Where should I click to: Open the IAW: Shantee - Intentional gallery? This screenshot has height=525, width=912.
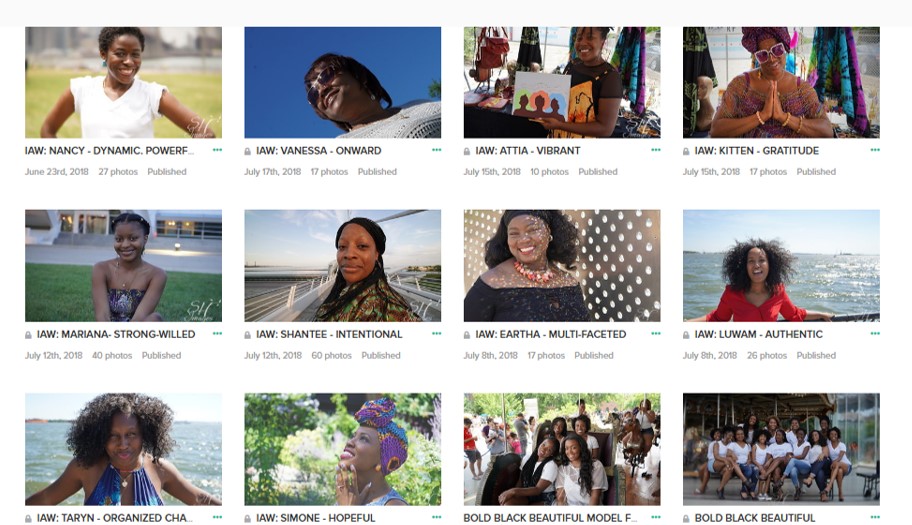coord(342,265)
